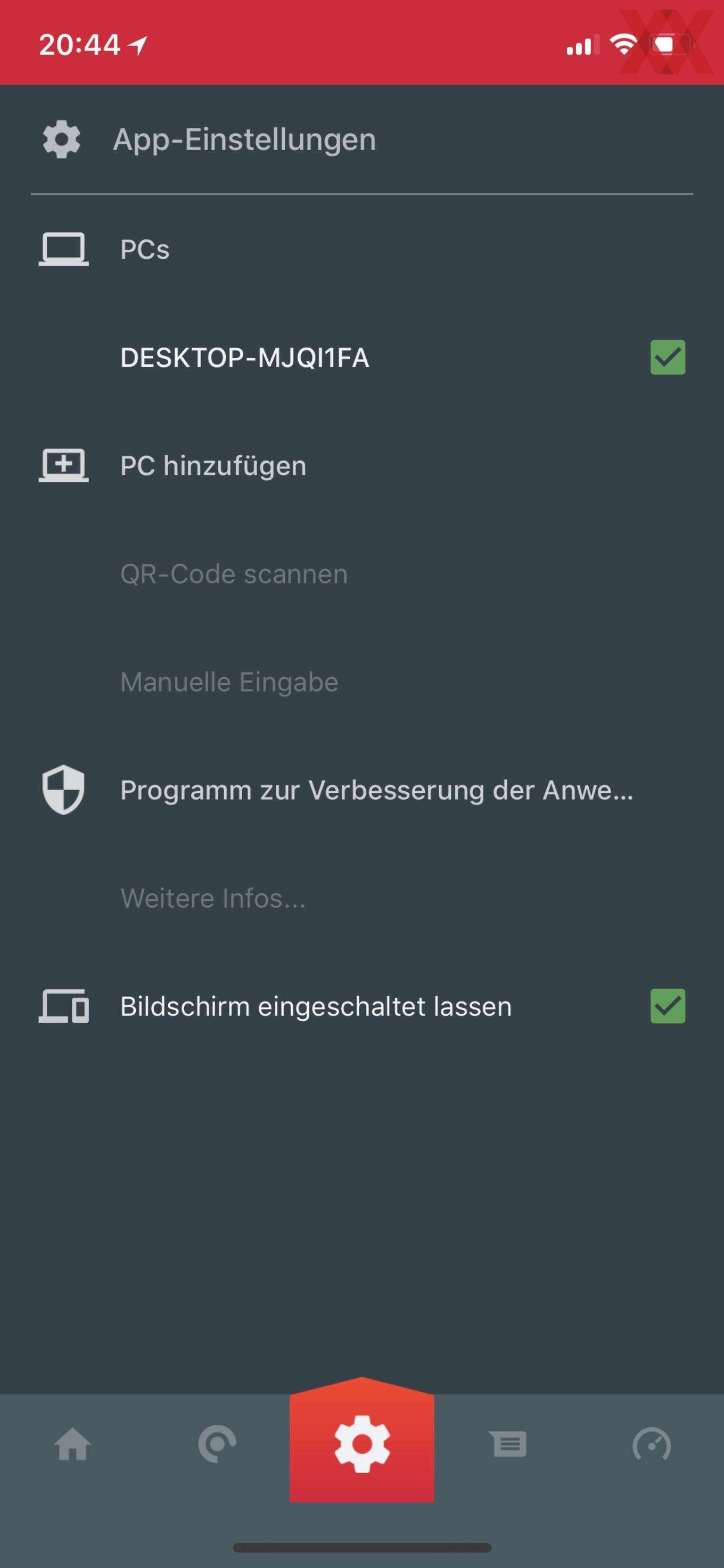Screen dimensions: 724x1568
Task: Open QR-Code scannen option
Action: click(x=234, y=574)
